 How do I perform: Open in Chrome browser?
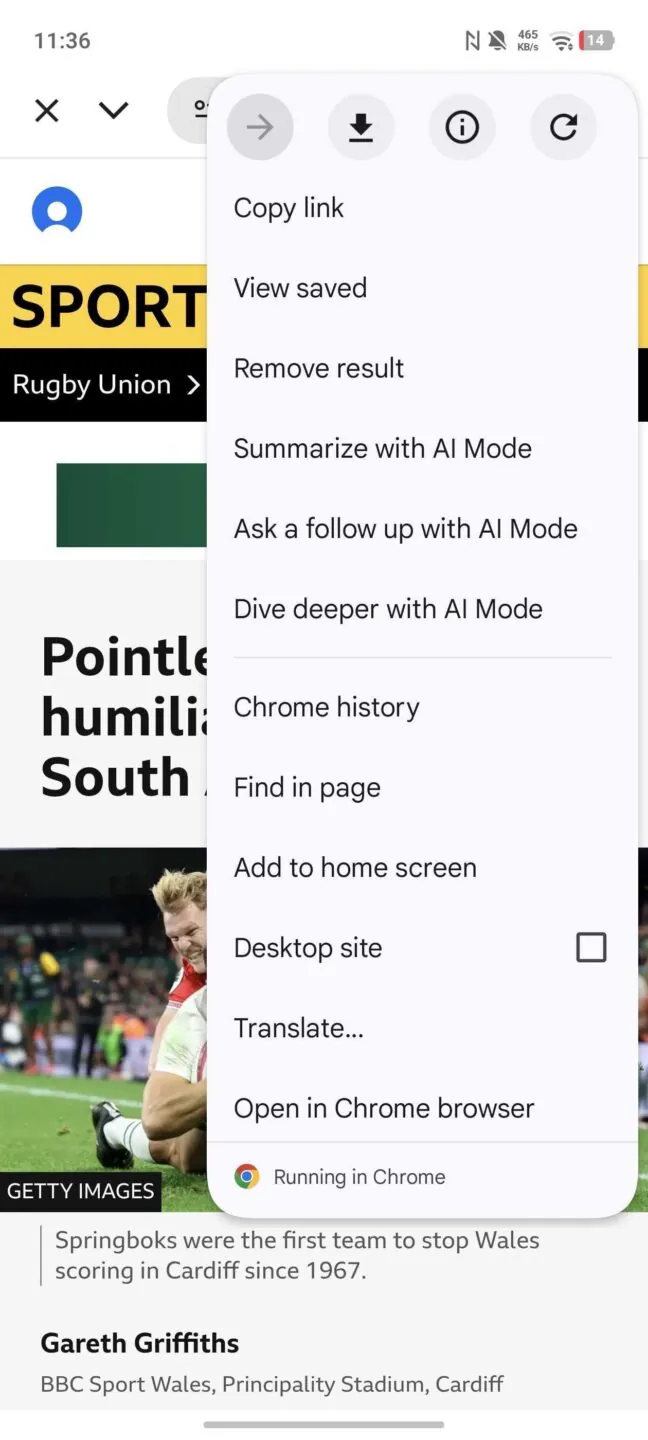(x=384, y=1108)
